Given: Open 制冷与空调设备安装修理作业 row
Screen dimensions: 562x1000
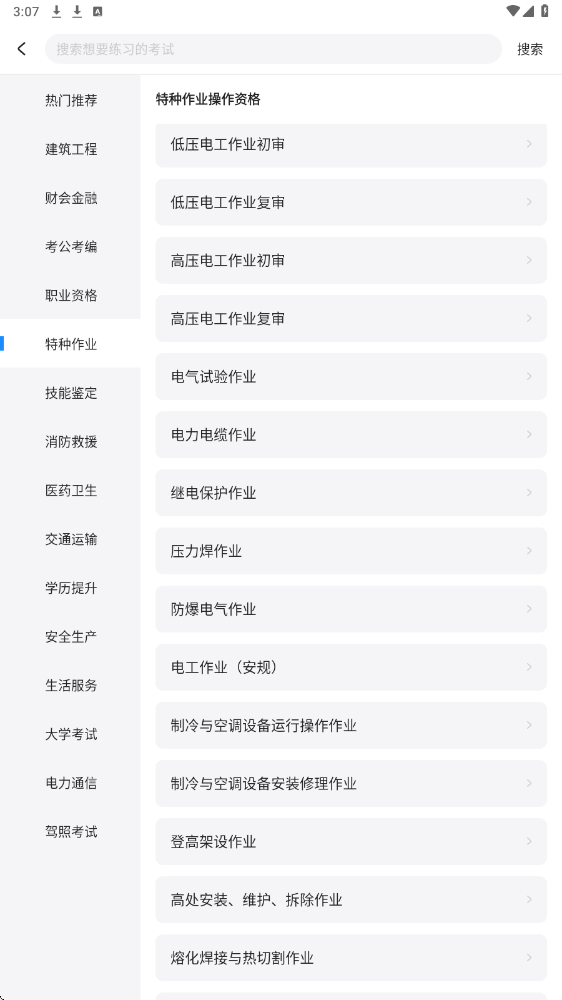Looking at the screenshot, I should pyautogui.click(x=351, y=783).
